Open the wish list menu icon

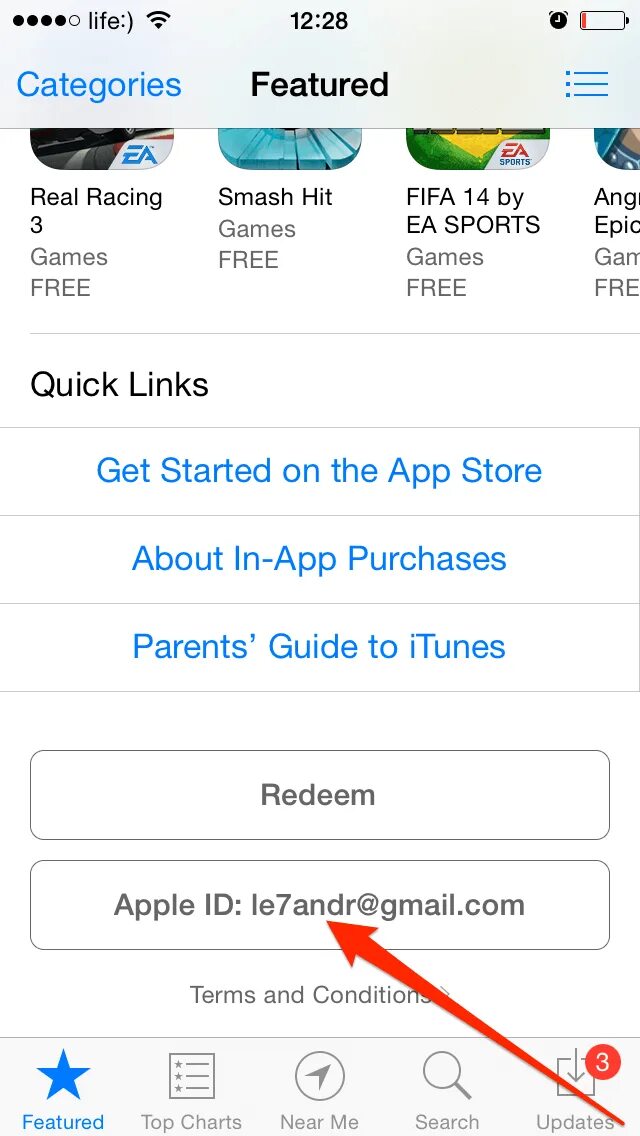pyautogui.click(x=586, y=84)
